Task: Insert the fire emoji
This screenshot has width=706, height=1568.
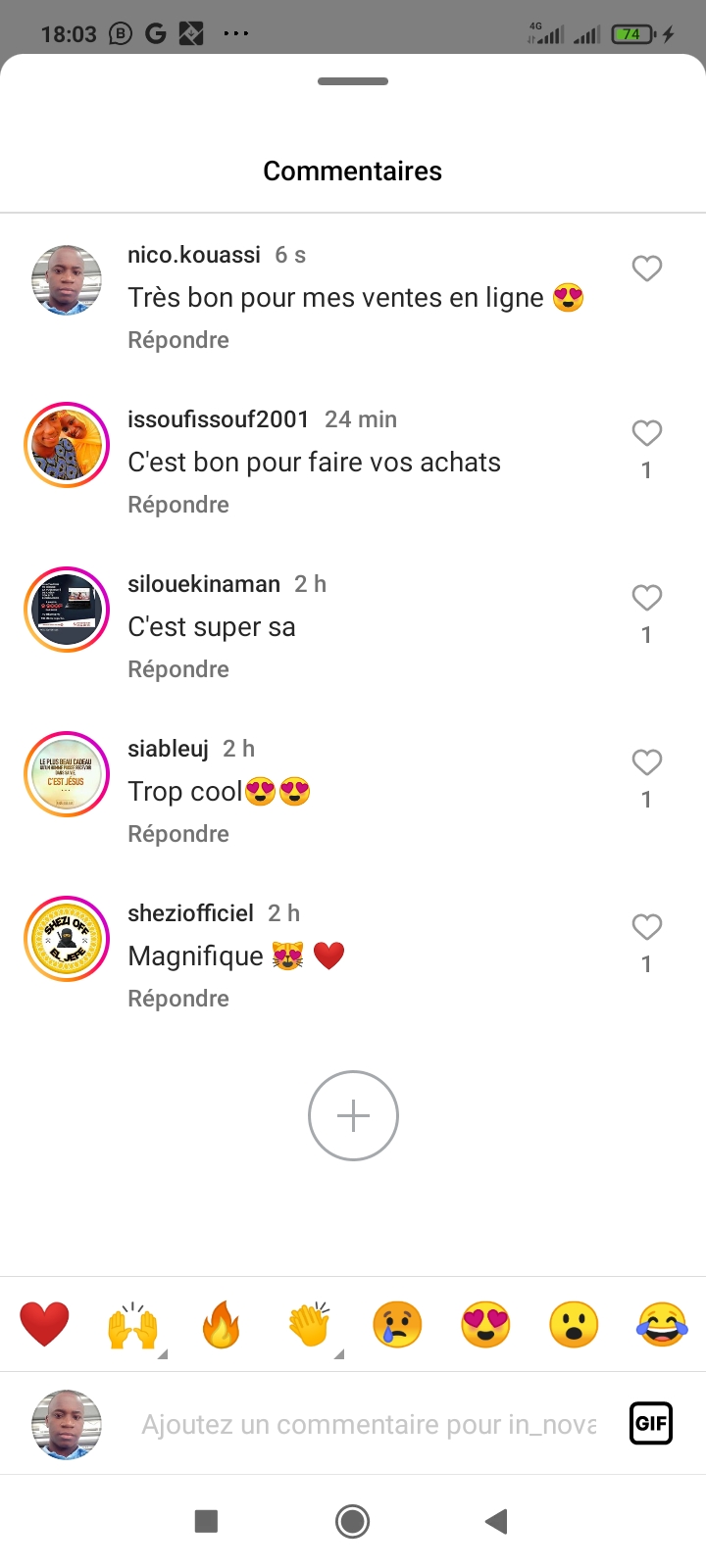Action: click(221, 1325)
